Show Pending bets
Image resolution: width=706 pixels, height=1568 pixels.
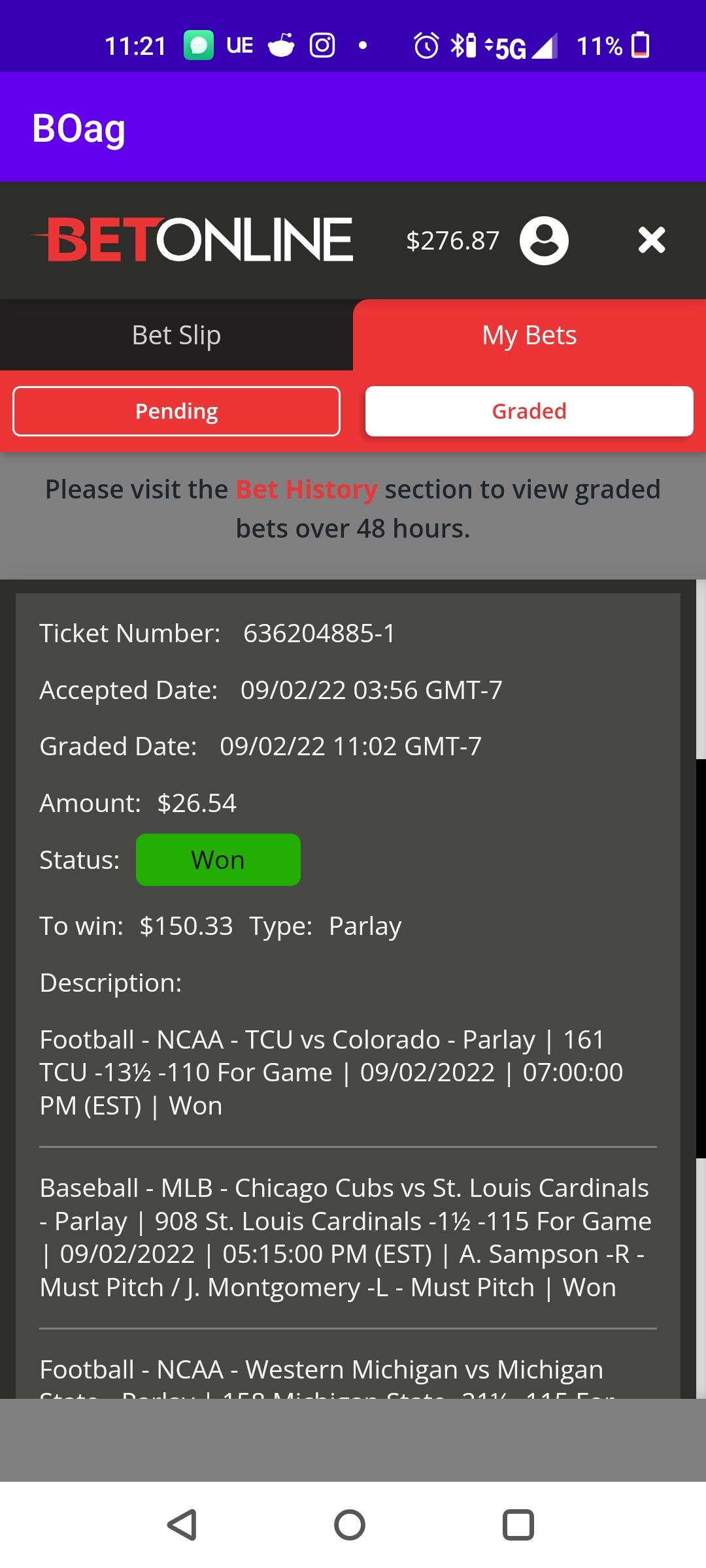[x=176, y=412]
